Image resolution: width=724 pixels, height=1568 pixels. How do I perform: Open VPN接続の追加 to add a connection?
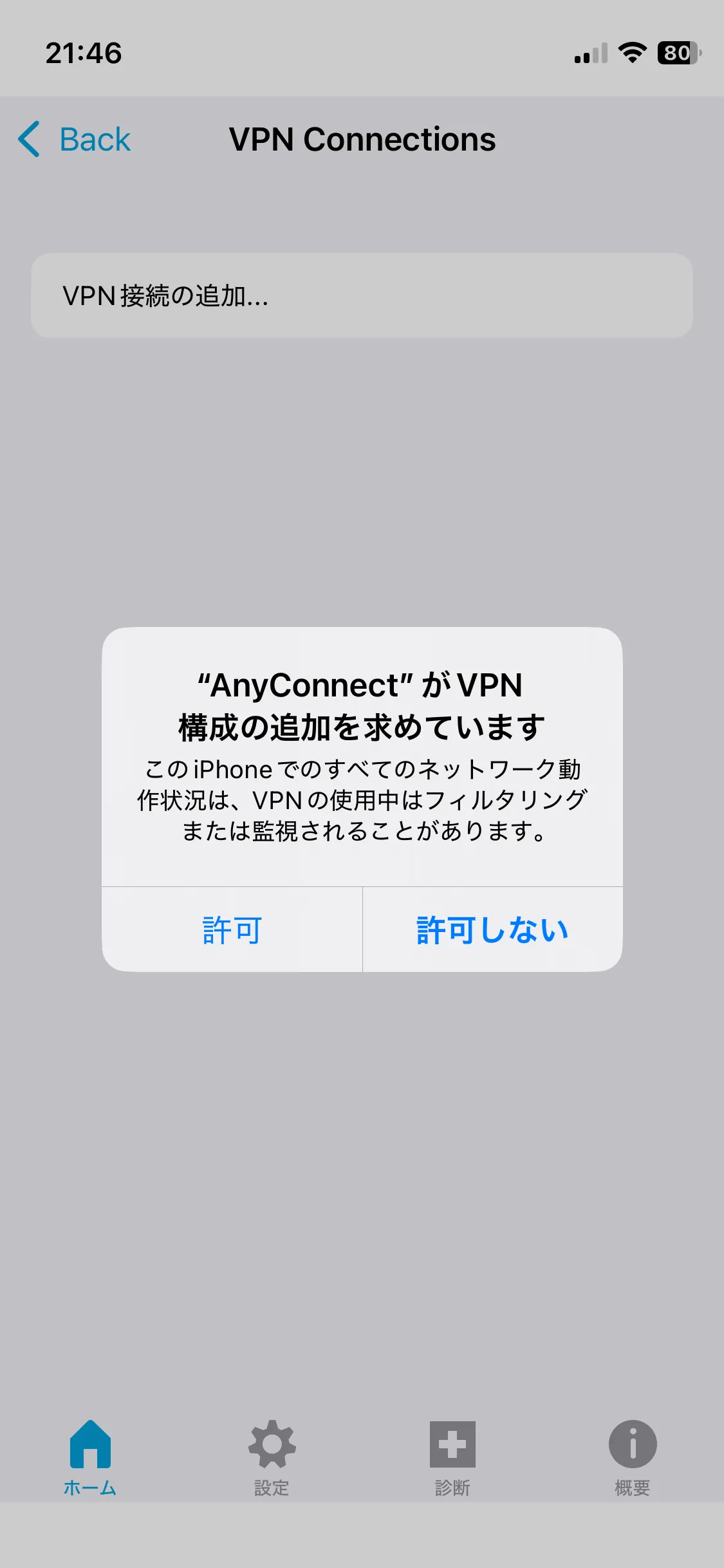(362, 295)
